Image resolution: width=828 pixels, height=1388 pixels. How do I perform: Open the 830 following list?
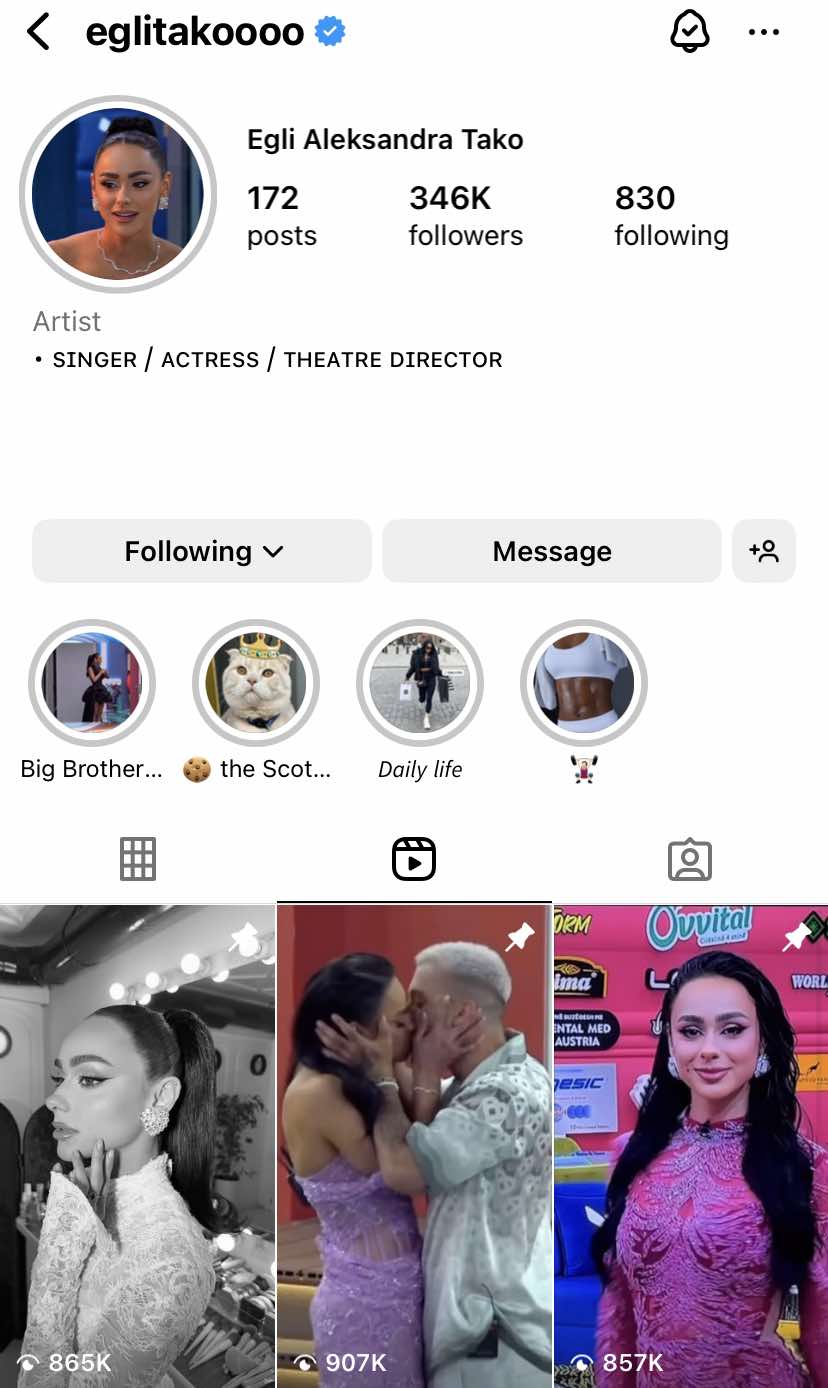click(671, 215)
